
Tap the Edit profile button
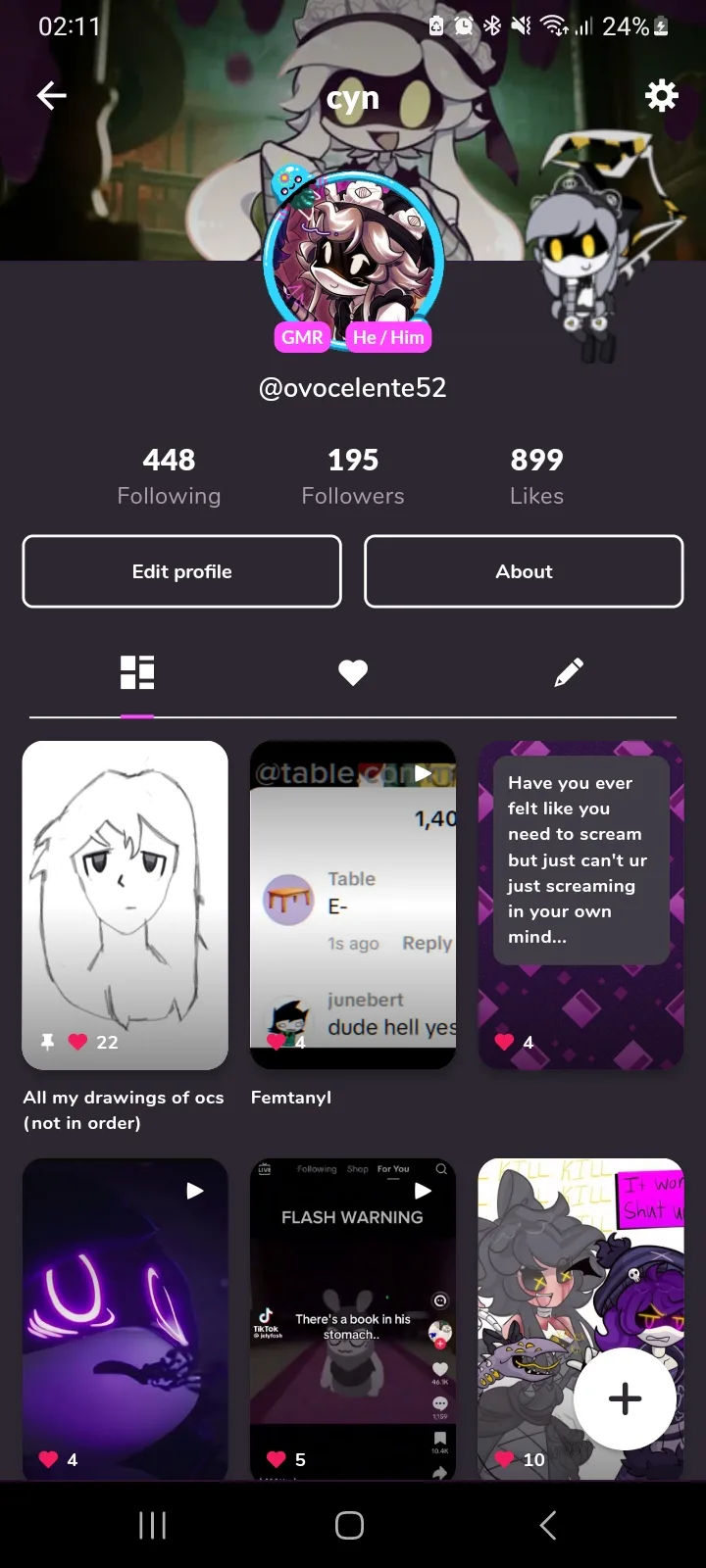point(182,571)
